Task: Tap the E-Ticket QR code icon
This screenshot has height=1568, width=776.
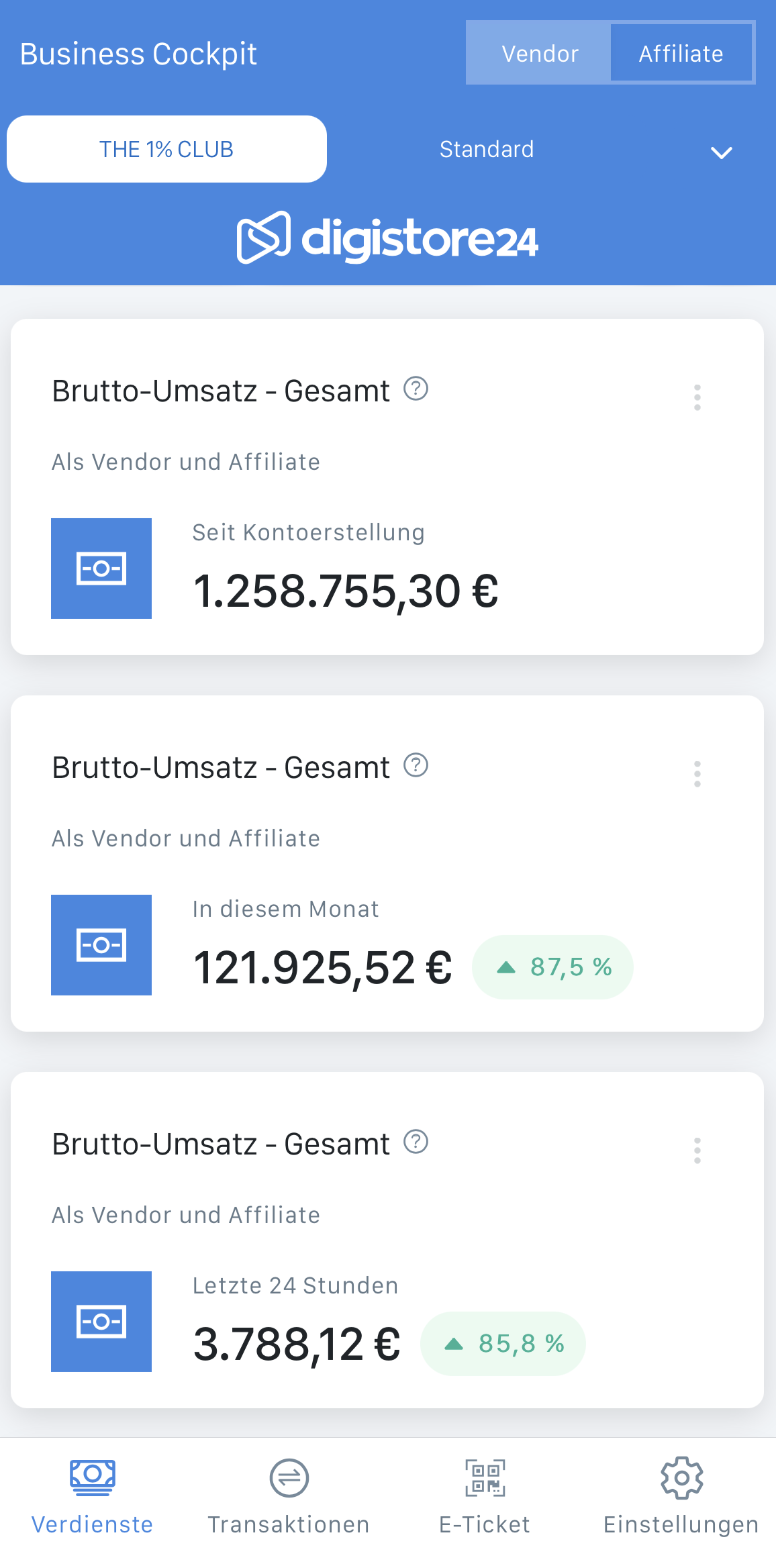Action: [485, 1477]
